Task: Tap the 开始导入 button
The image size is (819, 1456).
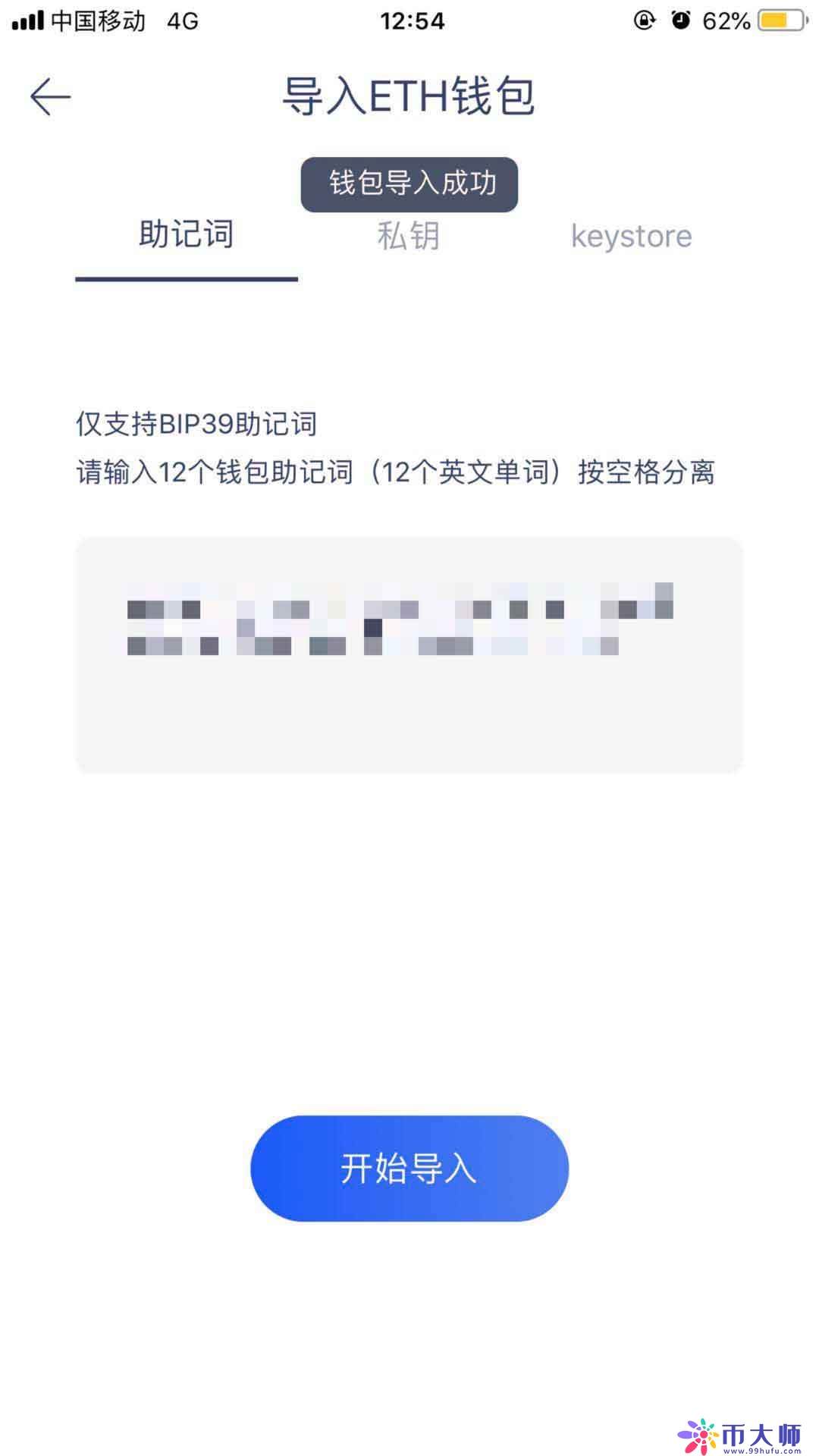Action: (409, 1169)
